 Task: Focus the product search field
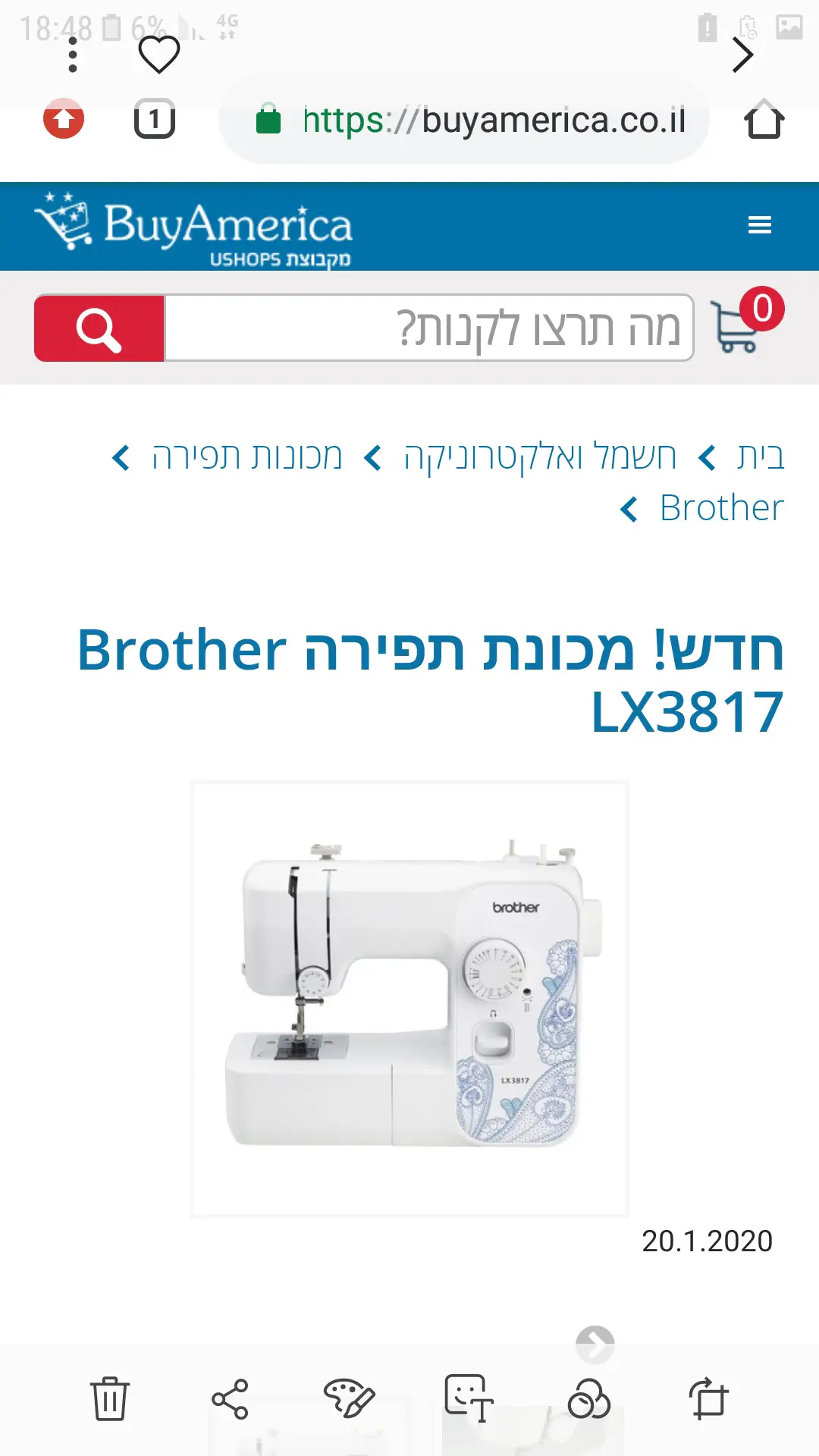428,328
